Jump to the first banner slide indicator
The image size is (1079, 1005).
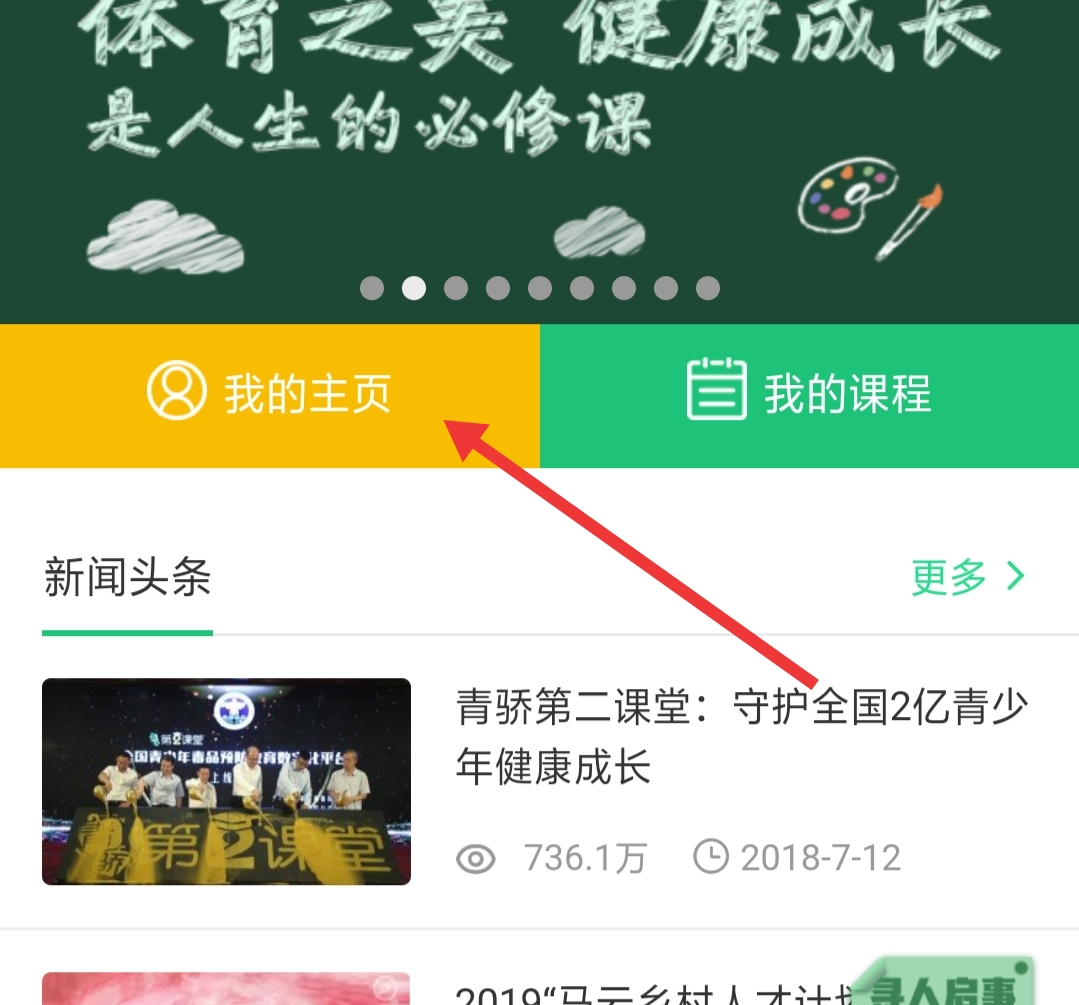coord(372,289)
